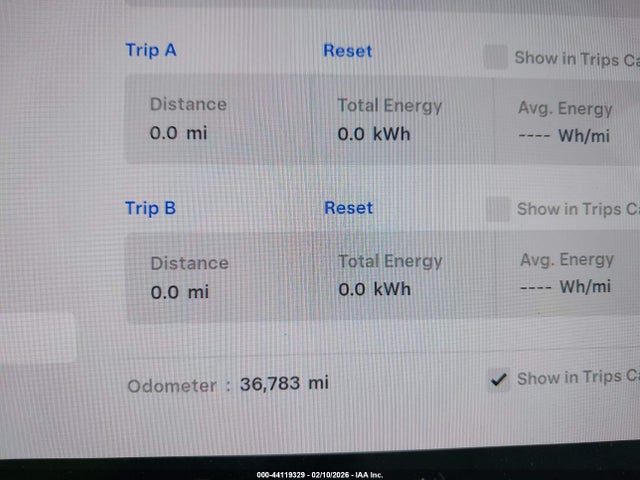640x480 pixels.
Task: Enable Show in Trips Card for Trip B
Action: pos(497,209)
